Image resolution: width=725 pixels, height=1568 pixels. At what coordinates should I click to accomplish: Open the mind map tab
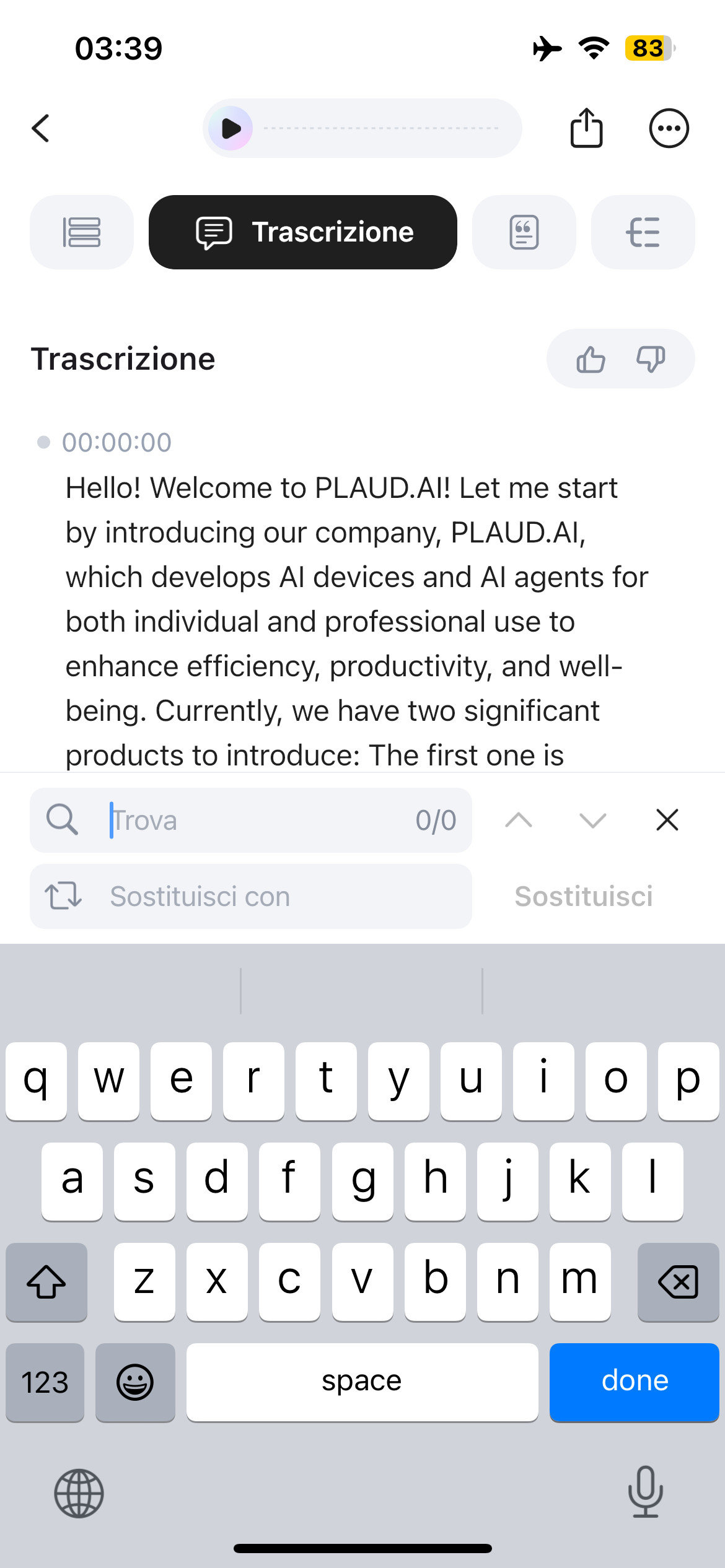pyautogui.click(x=643, y=232)
